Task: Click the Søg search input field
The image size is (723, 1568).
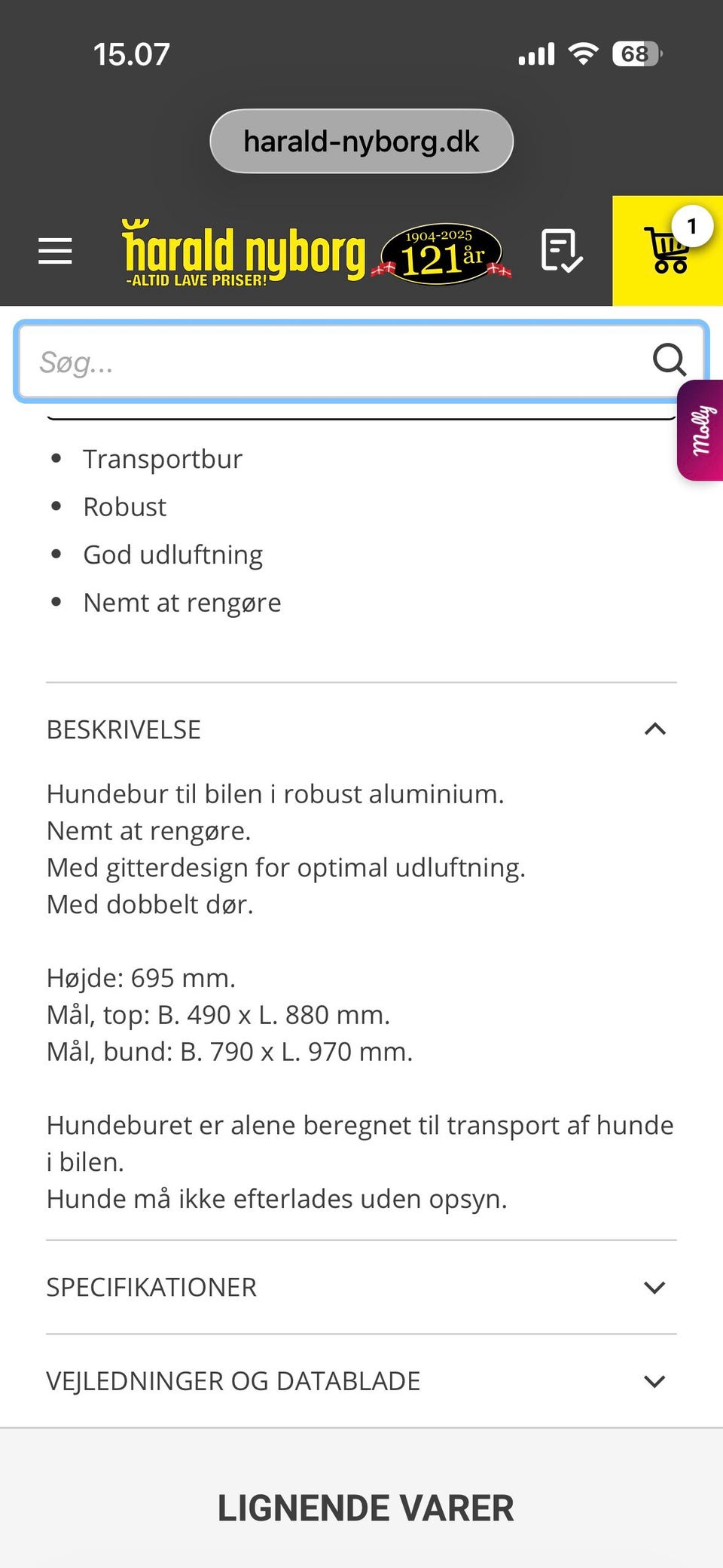Action: 301,362
